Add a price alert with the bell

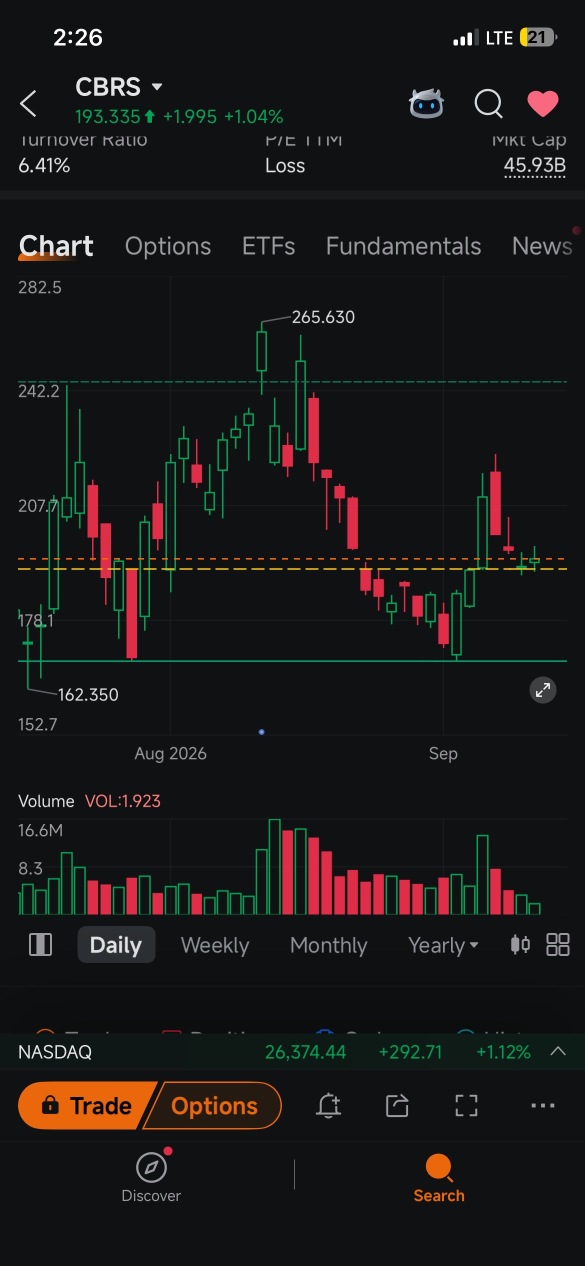328,1105
